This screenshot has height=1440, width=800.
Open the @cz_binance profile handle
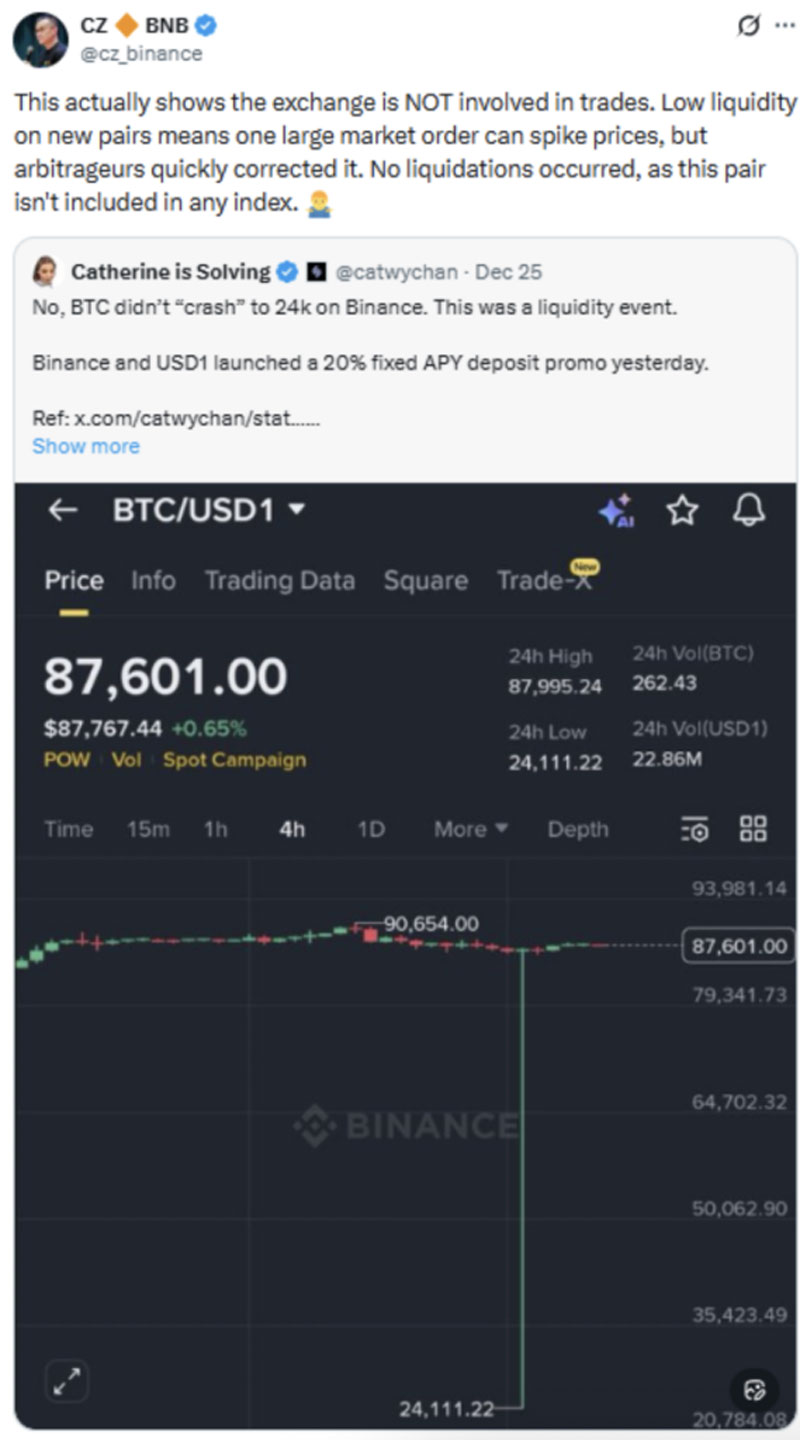(x=141, y=54)
